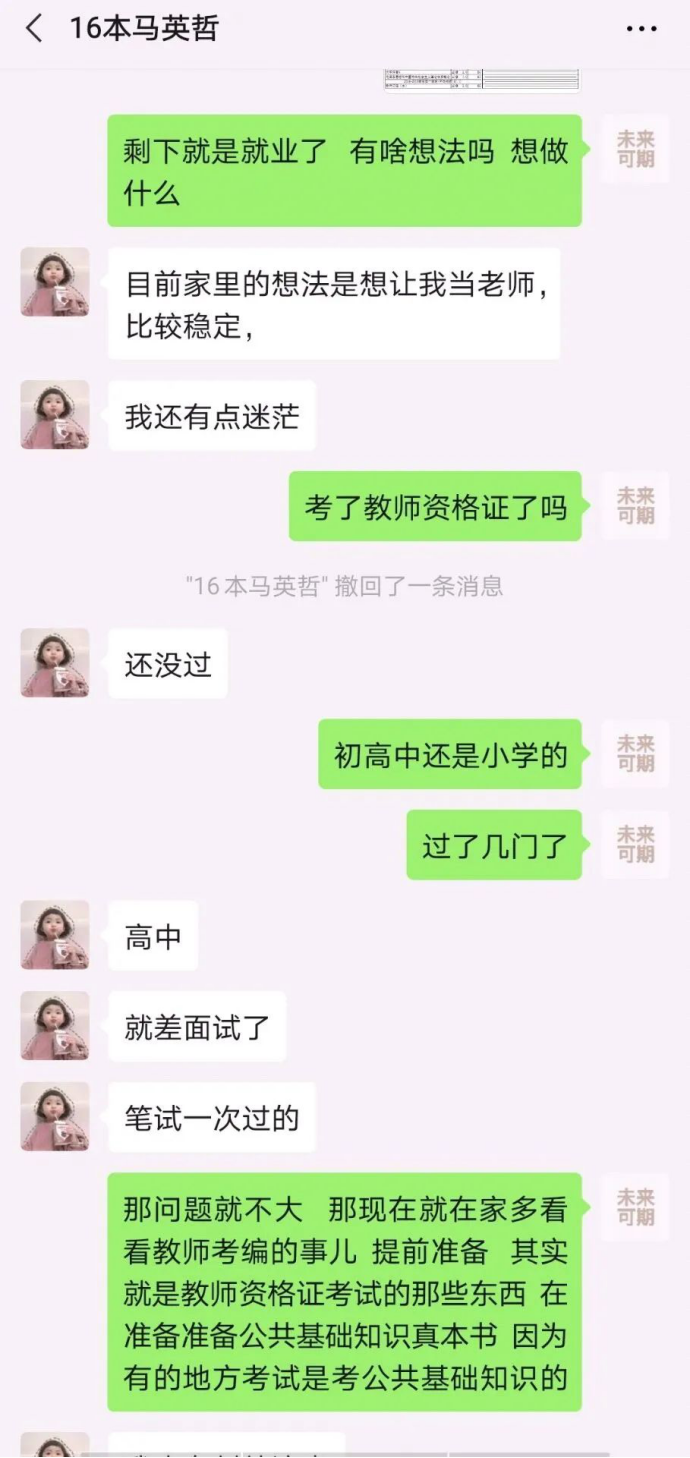View contact profile from avatar beside 就差面试了
Screen dimensions: 690x1458
point(55,1025)
